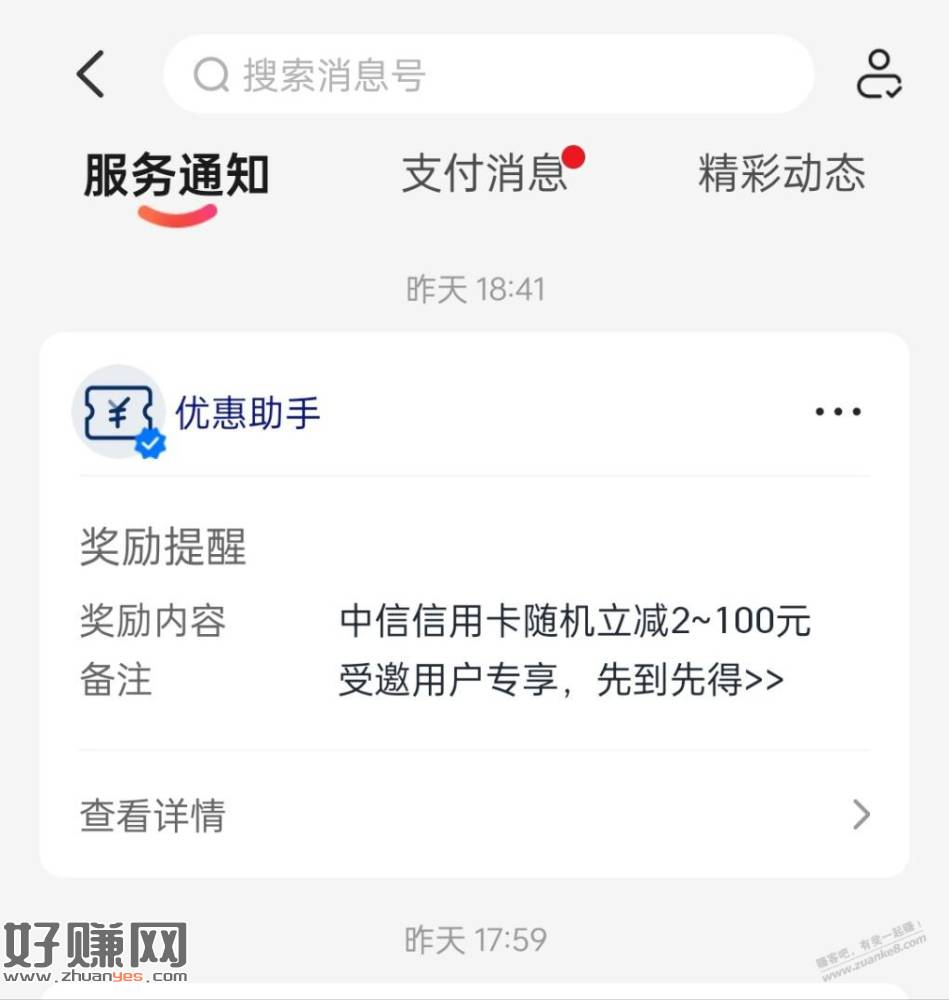Switch to the 支付消息 tab
The width and height of the screenshot is (949, 1000).
[x=485, y=174]
